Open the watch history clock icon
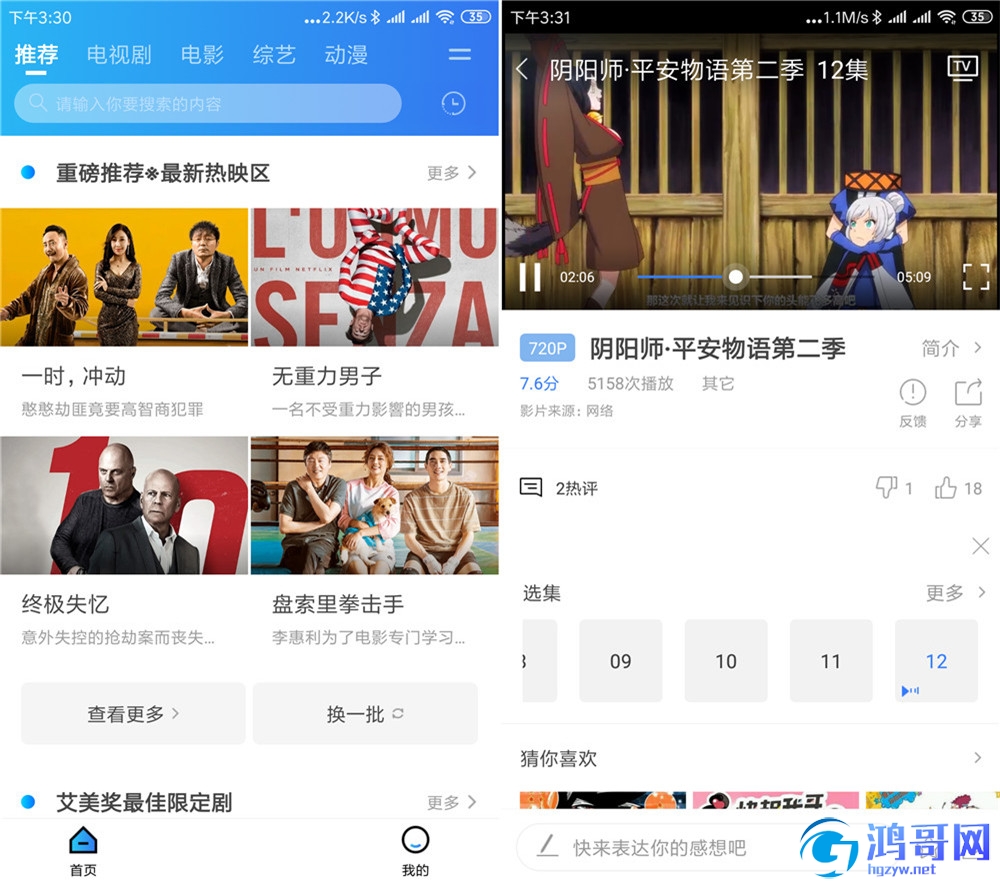The height and width of the screenshot is (885, 1000). (453, 104)
